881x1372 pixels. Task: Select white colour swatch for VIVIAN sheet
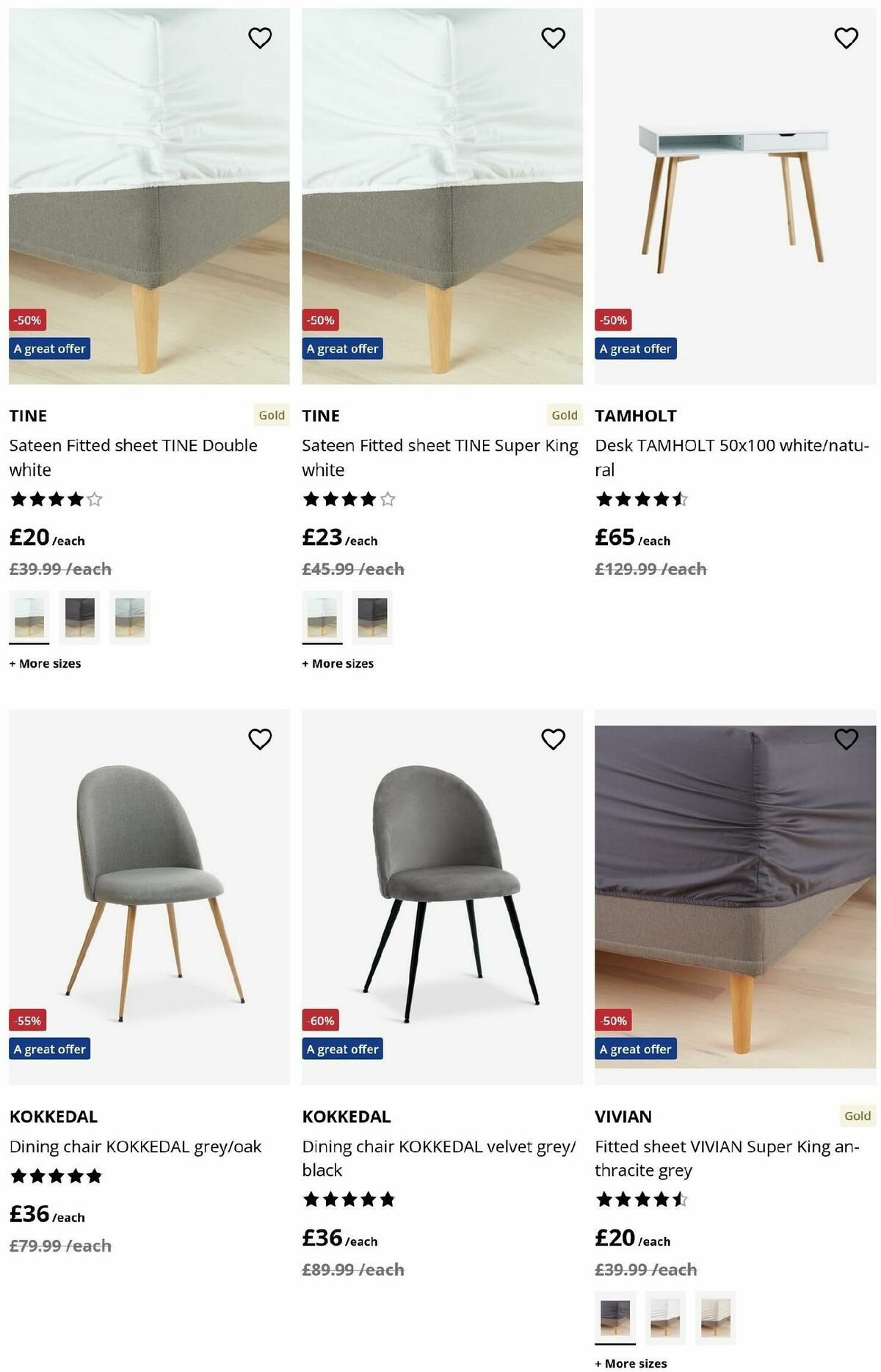[x=665, y=1318]
